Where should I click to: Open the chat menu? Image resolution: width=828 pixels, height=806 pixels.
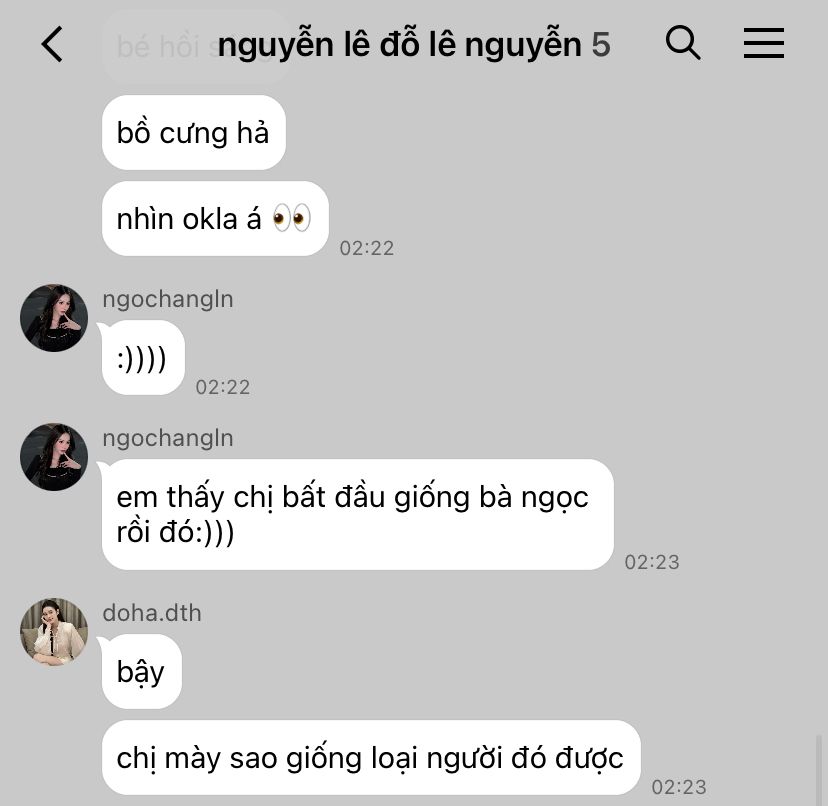point(763,43)
